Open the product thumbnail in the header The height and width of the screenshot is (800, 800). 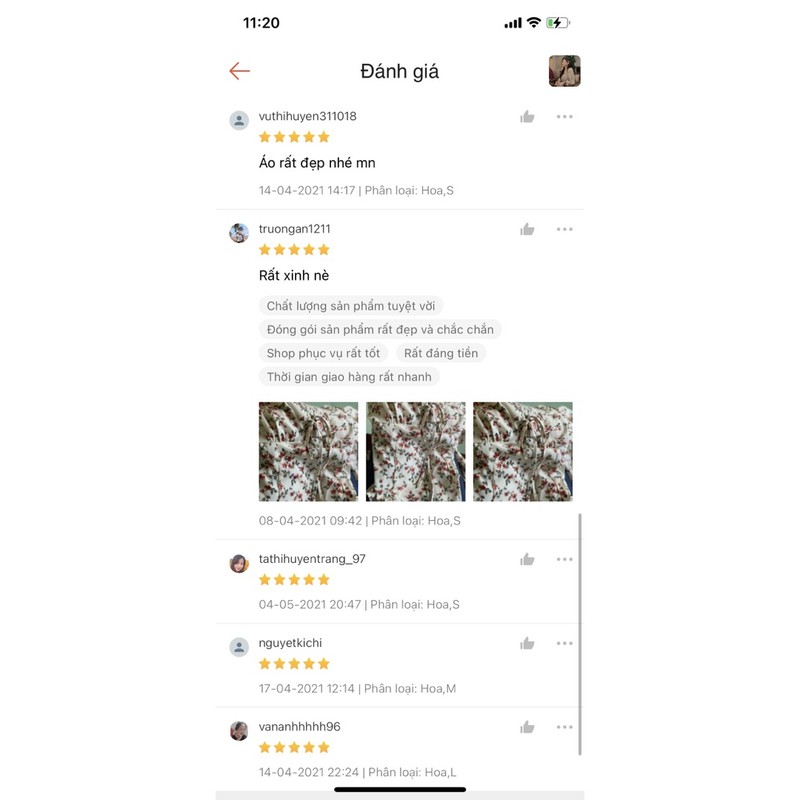[x=565, y=71]
